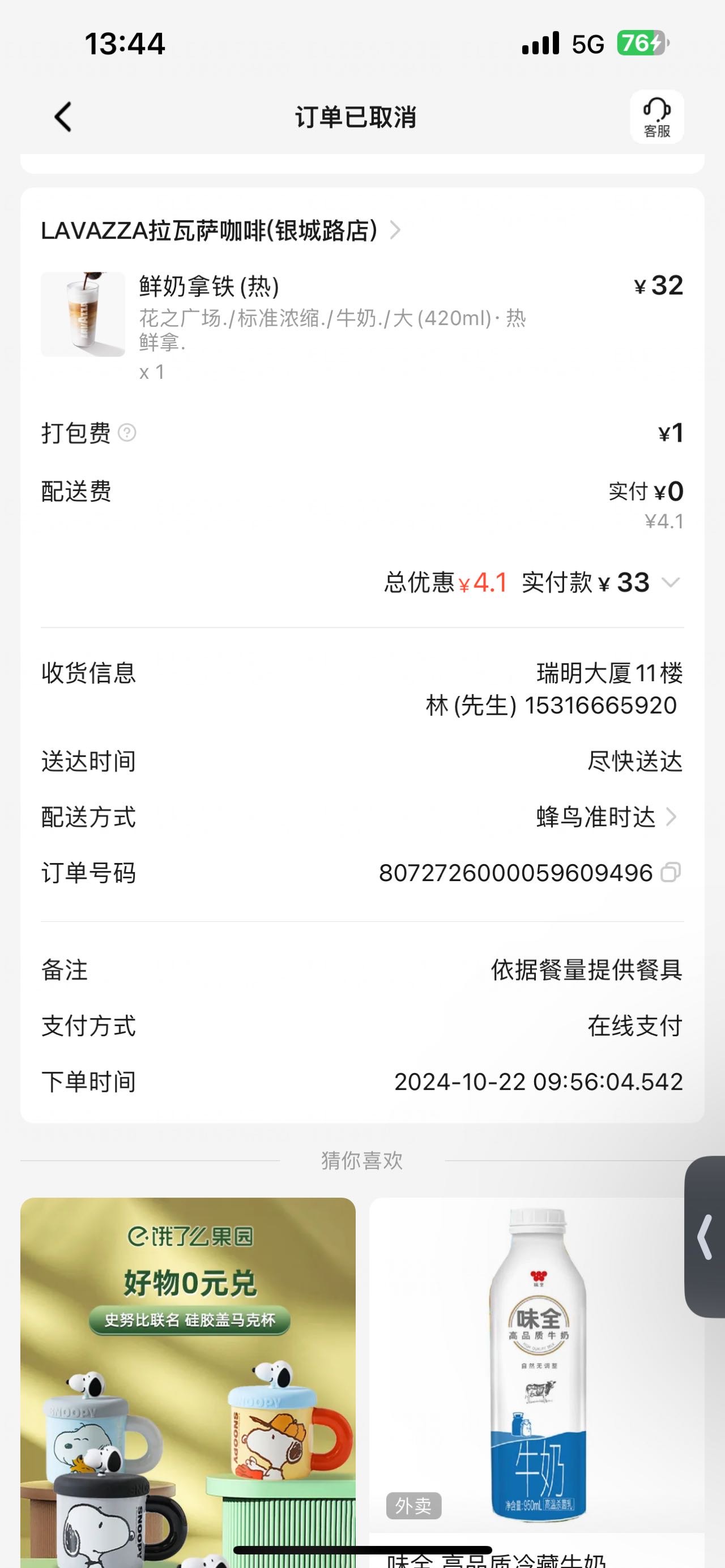The width and height of the screenshot is (725, 1568).
Task: View the 打包费 help info icon
Action: pyautogui.click(x=127, y=433)
